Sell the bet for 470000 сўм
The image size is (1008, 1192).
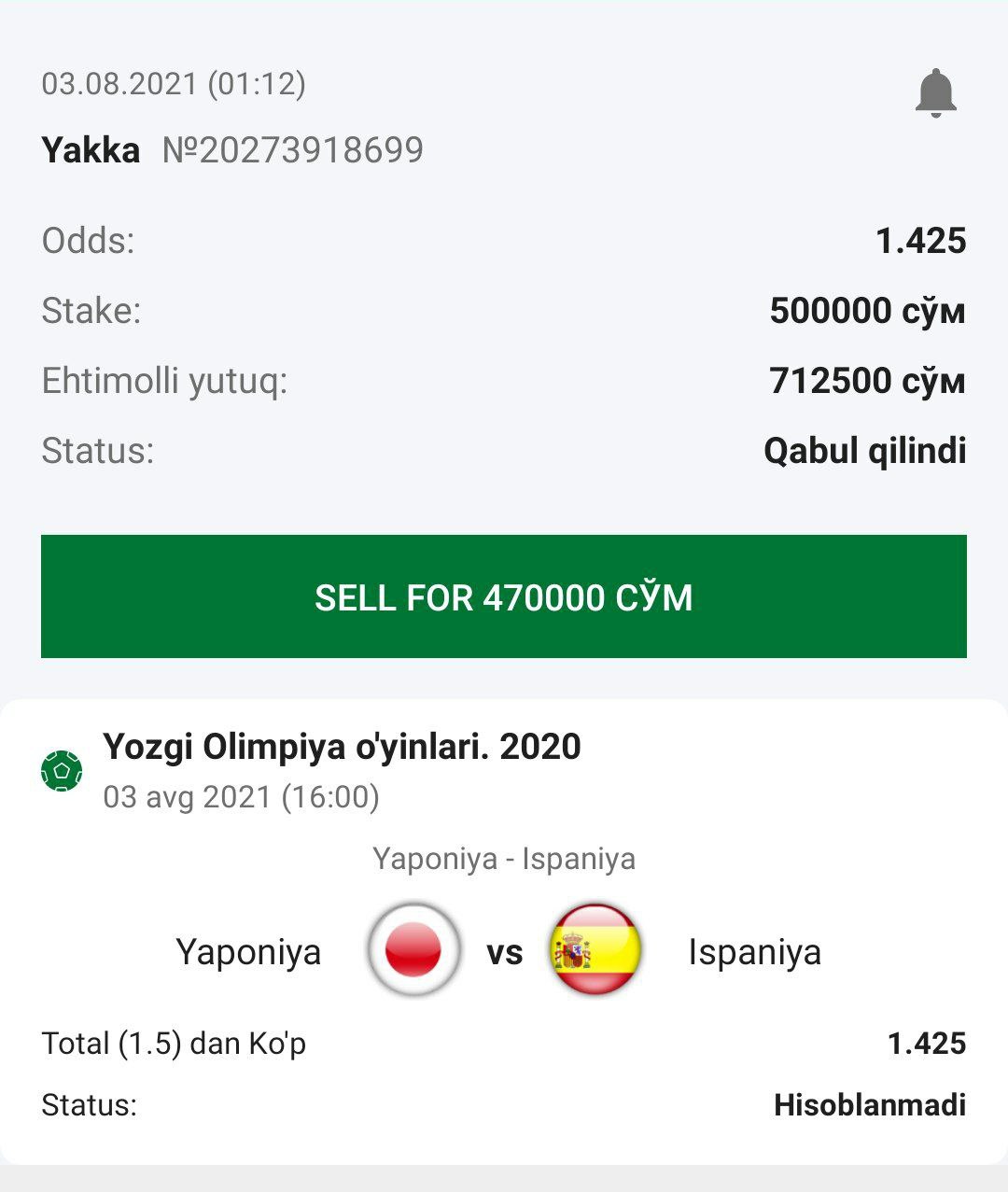(504, 596)
